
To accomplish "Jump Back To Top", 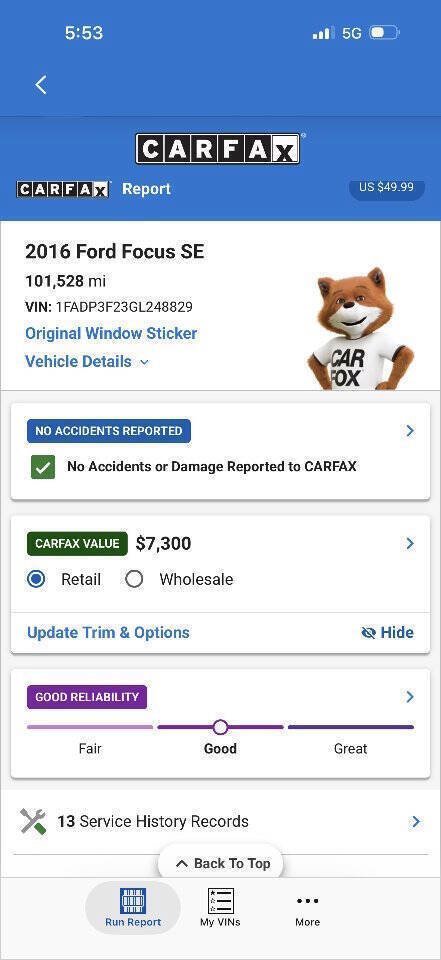I will (221, 863).
